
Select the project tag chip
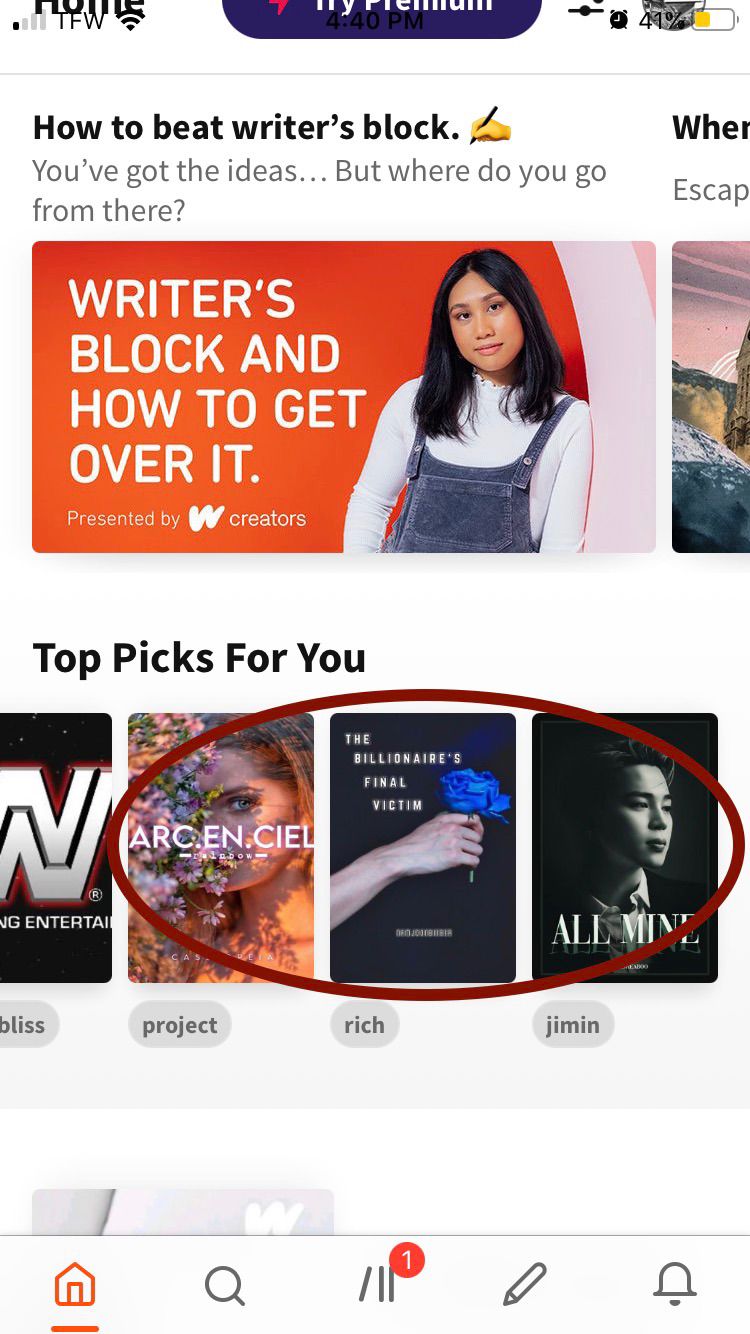(x=180, y=1025)
